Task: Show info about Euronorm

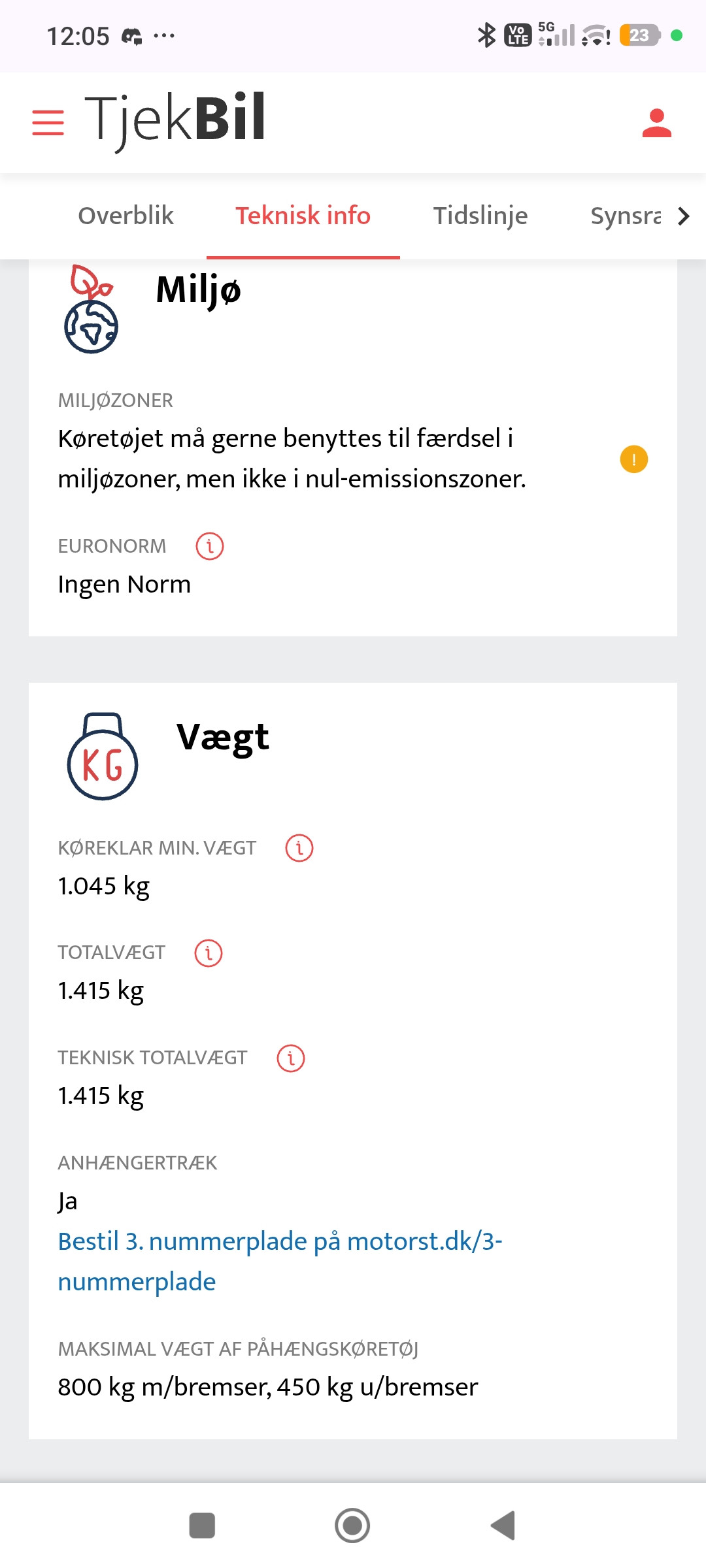Action: (x=210, y=546)
